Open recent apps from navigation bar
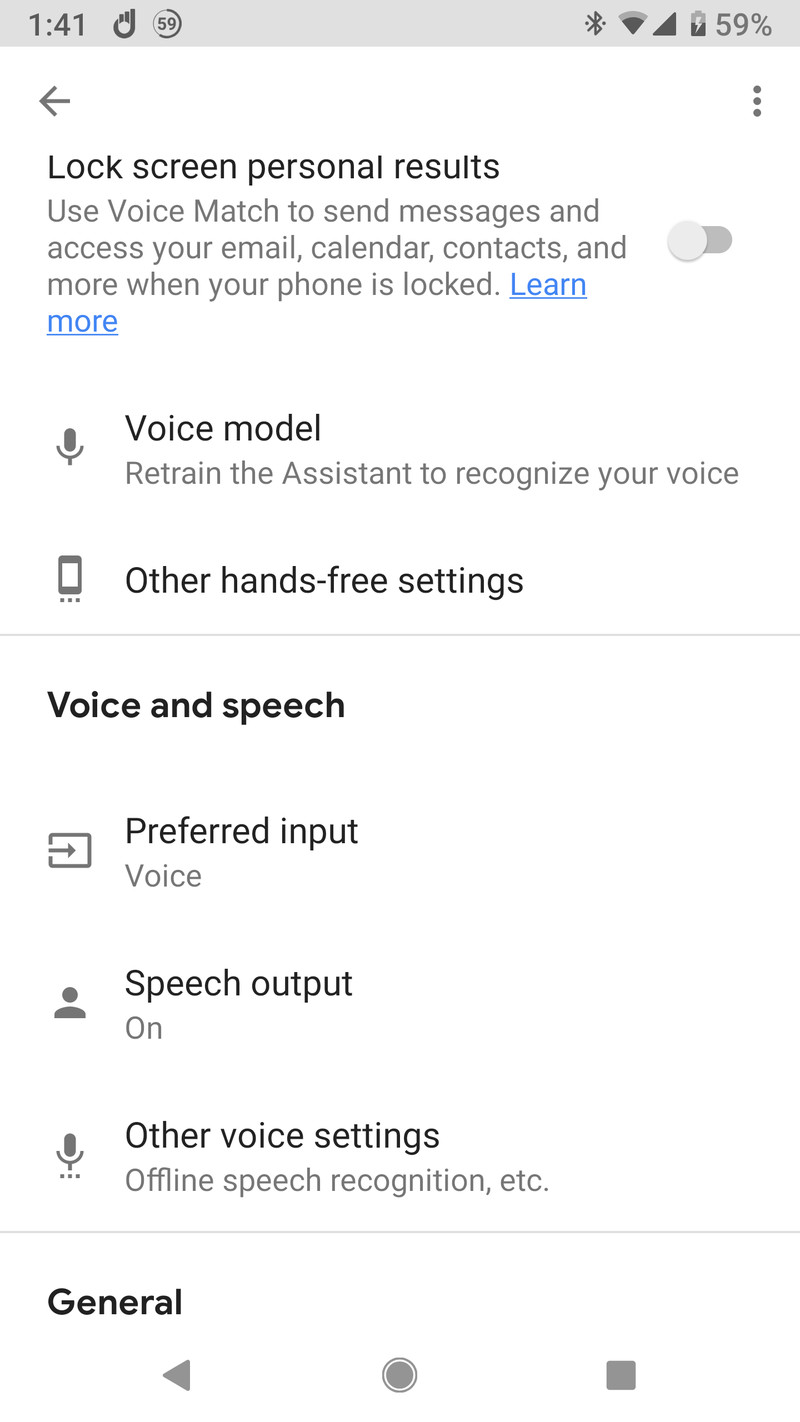 [x=621, y=1375]
